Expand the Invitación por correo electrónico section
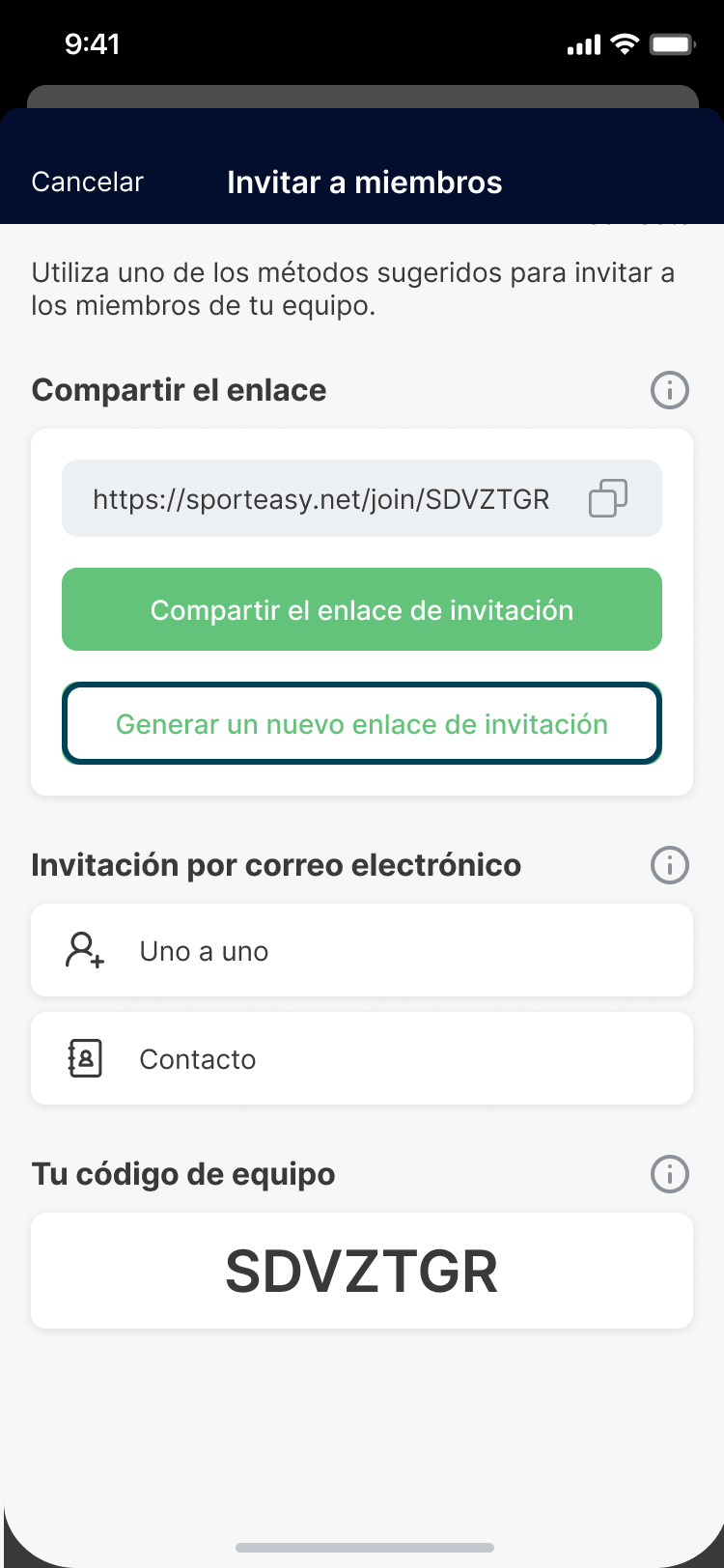 276,865
